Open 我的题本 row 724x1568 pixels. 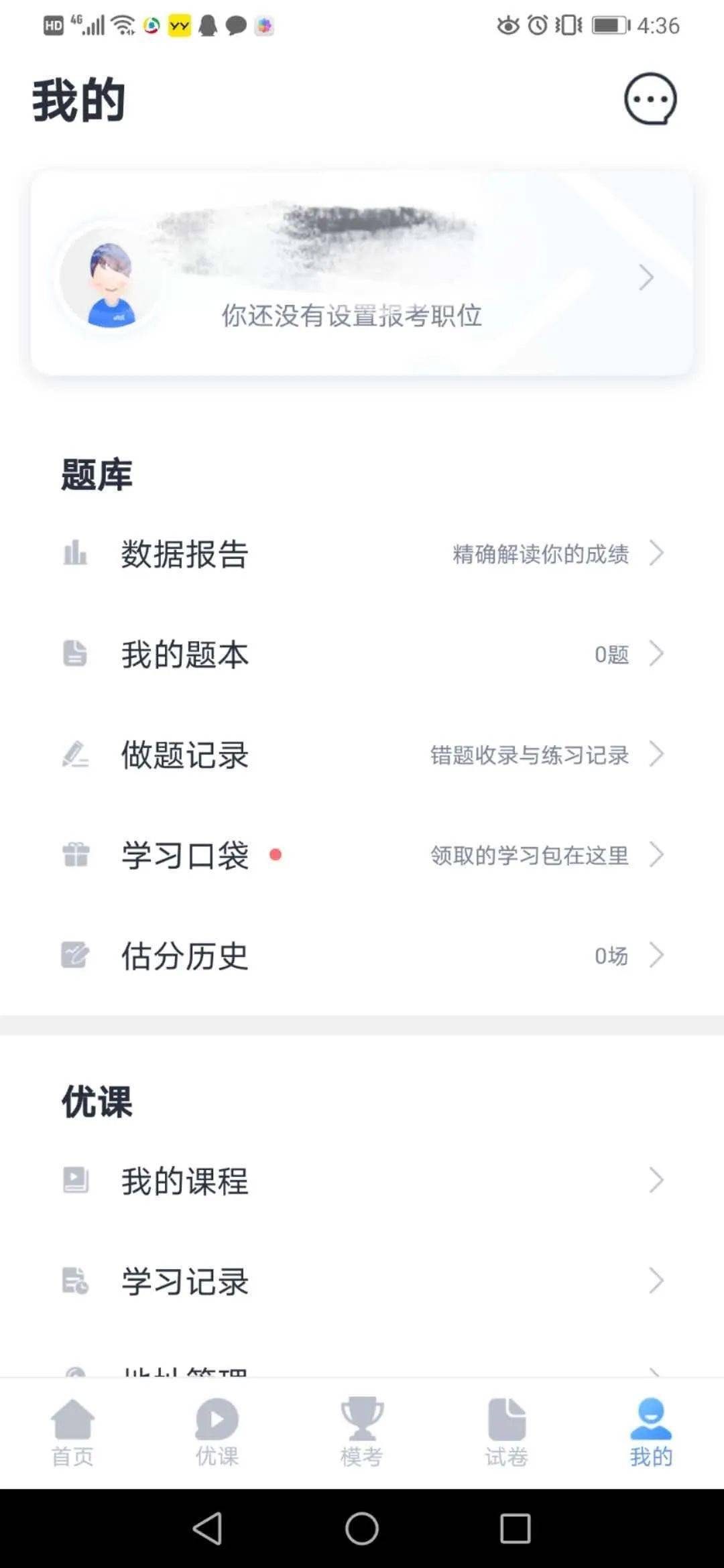(362, 654)
